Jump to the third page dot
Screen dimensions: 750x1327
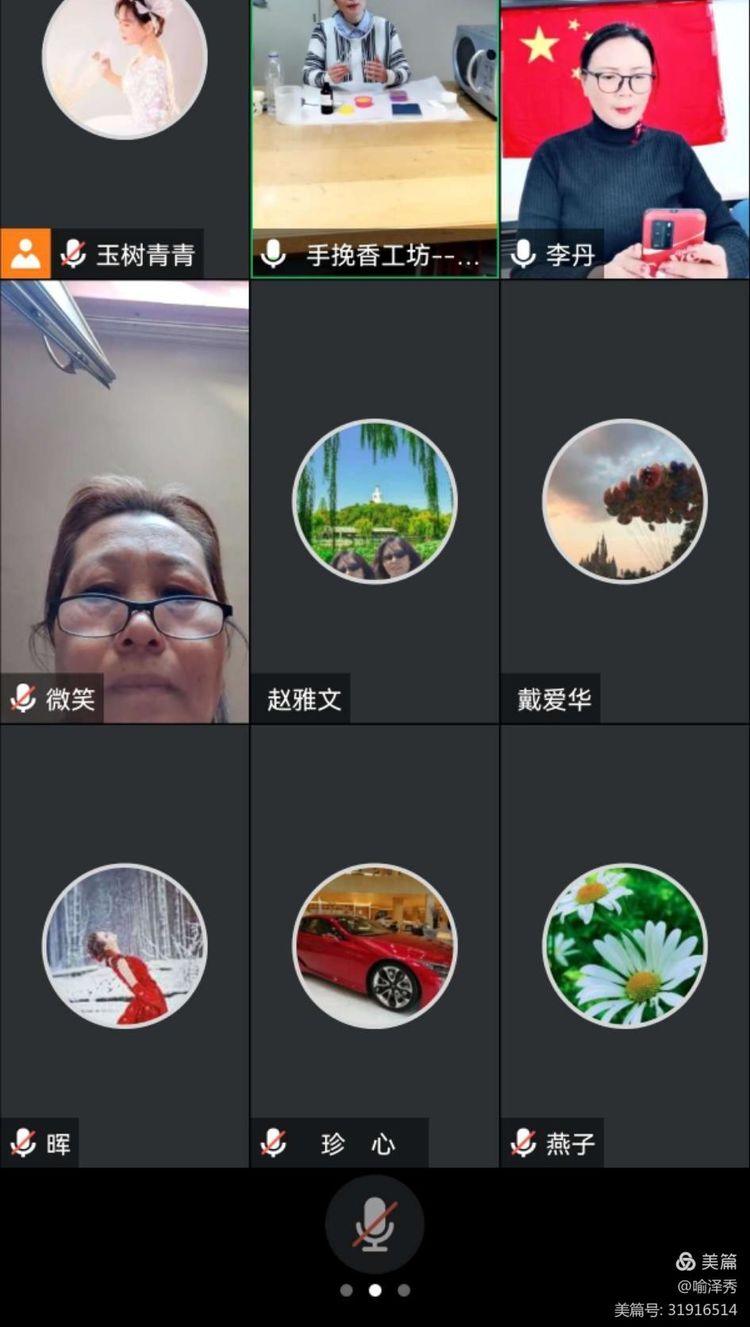tap(404, 1290)
